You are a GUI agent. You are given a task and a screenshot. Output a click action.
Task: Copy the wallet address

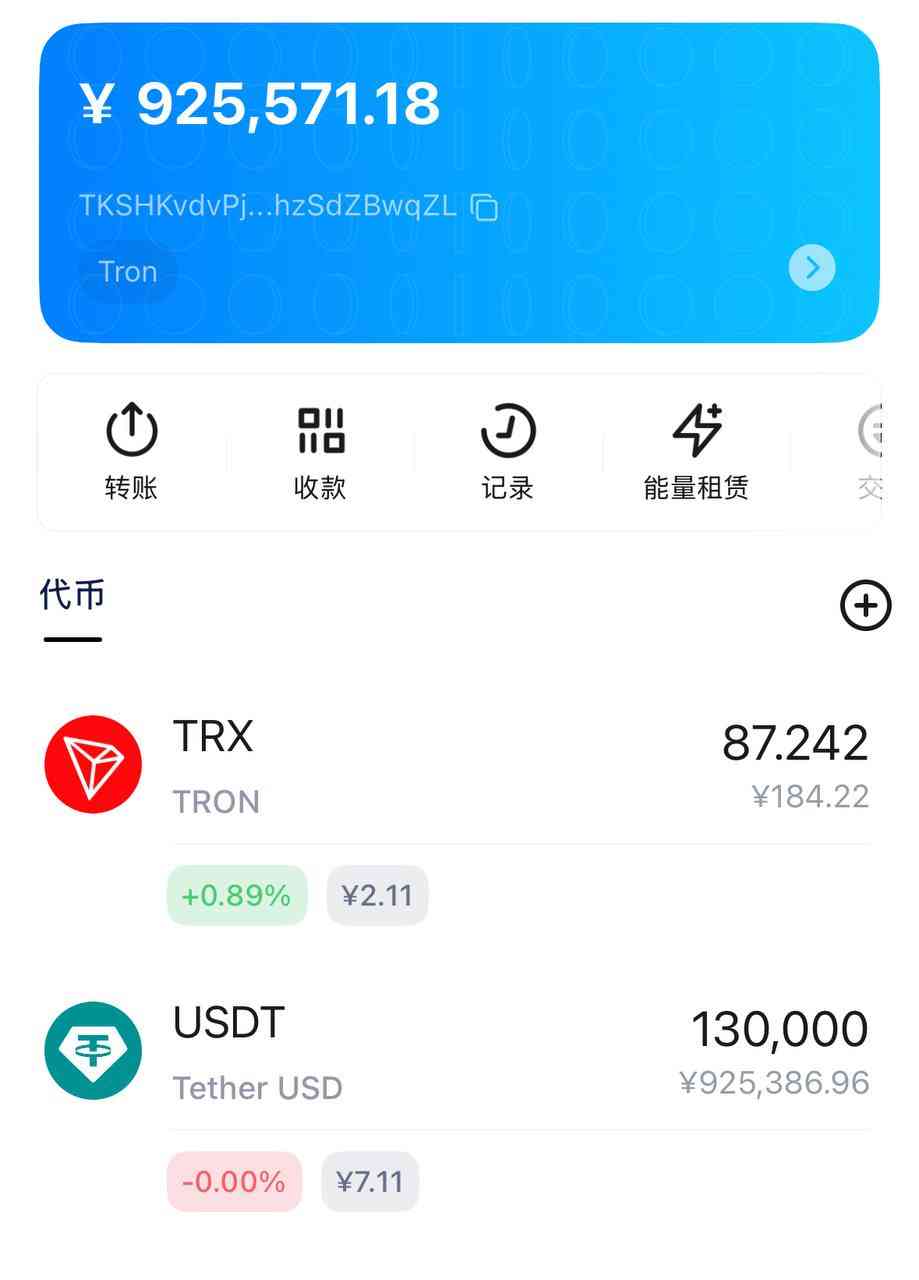click(485, 207)
